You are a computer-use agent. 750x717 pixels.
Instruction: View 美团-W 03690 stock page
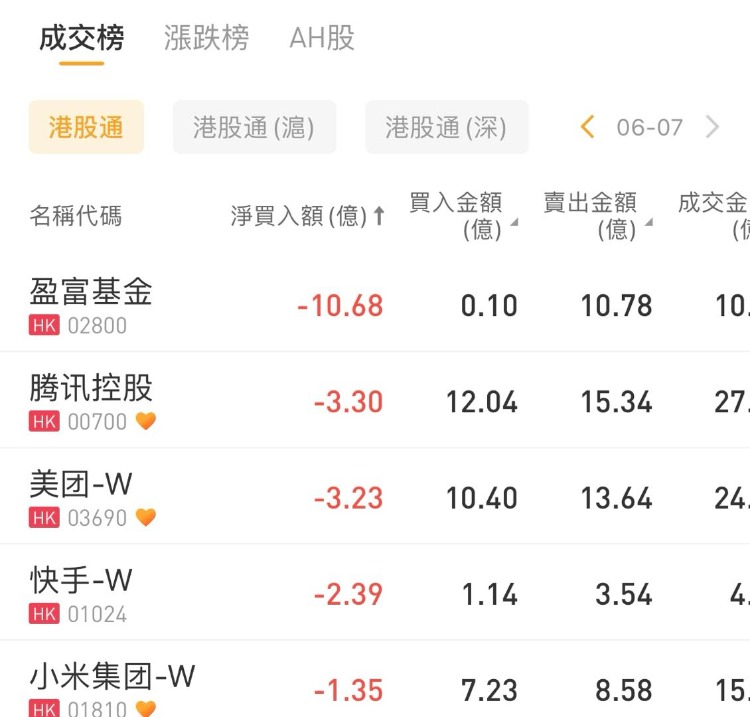(82, 497)
